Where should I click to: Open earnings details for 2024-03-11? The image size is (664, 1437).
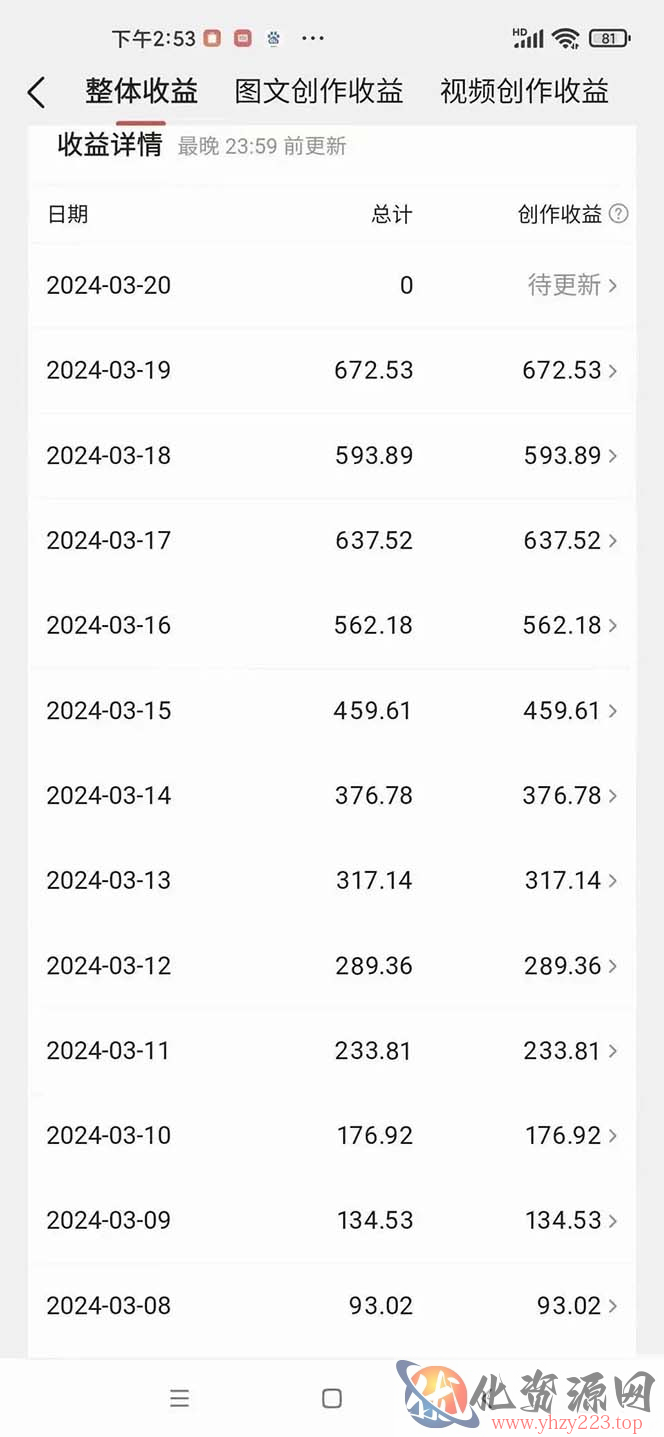pyautogui.click(x=332, y=1050)
